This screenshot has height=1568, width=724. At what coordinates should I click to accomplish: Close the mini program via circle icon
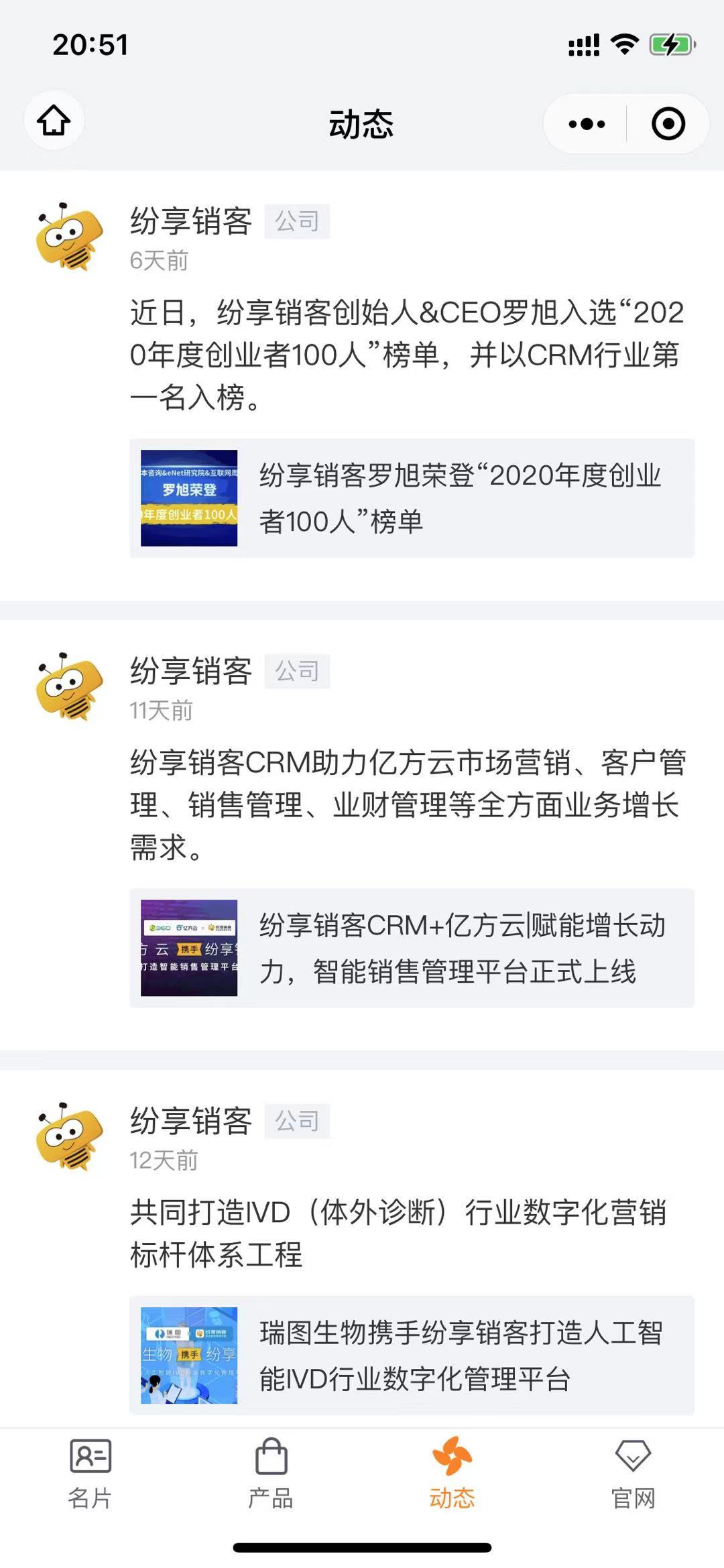point(668,124)
